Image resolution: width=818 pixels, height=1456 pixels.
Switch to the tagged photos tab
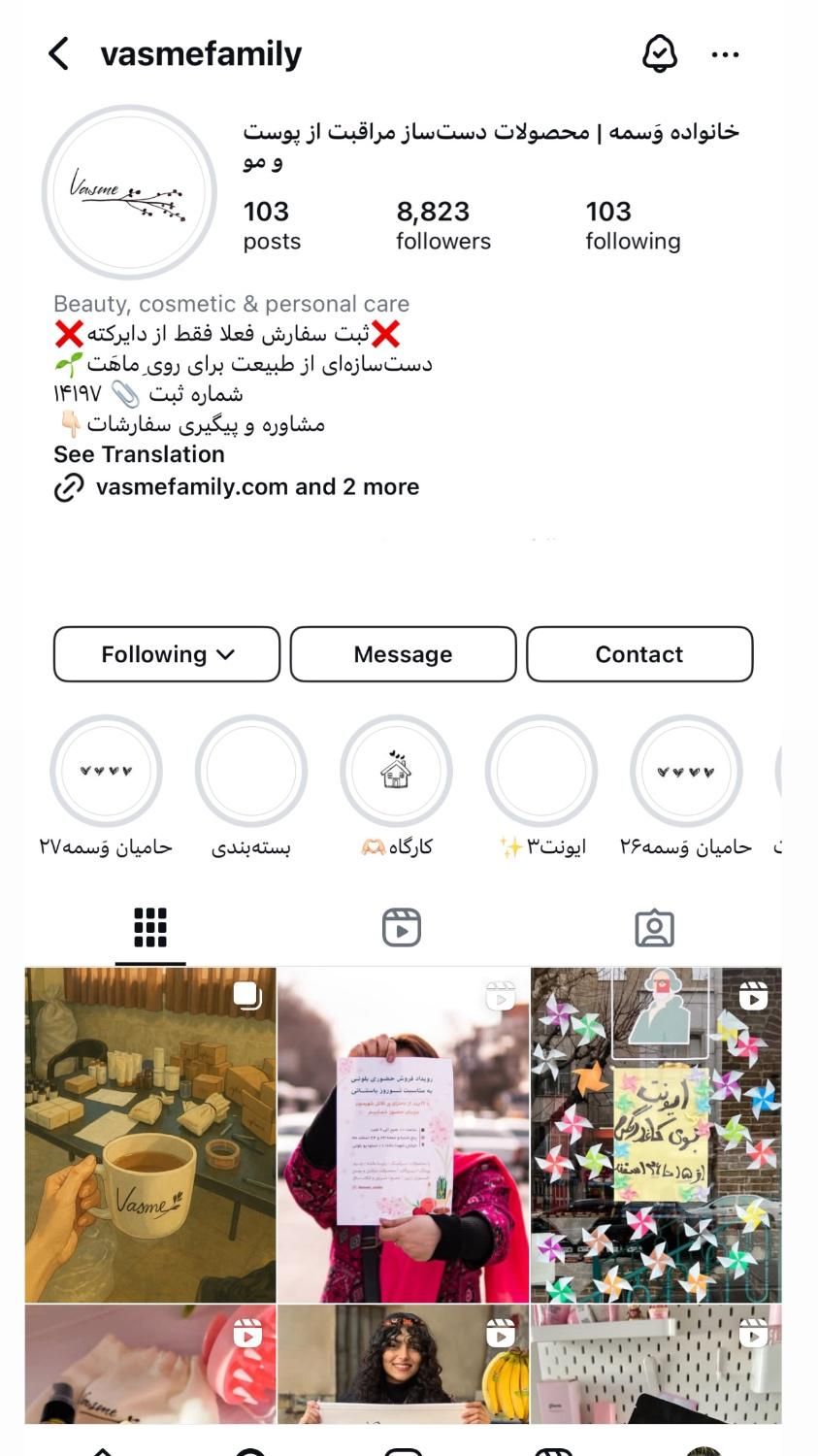tap(654, 928)
